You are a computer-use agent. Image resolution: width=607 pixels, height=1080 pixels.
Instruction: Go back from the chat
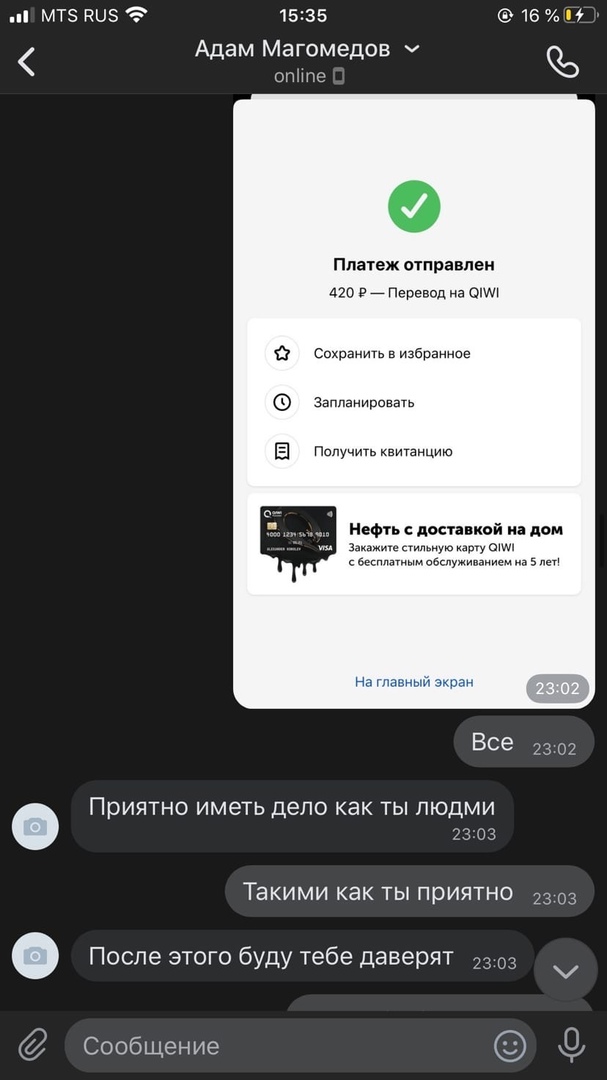27,61
